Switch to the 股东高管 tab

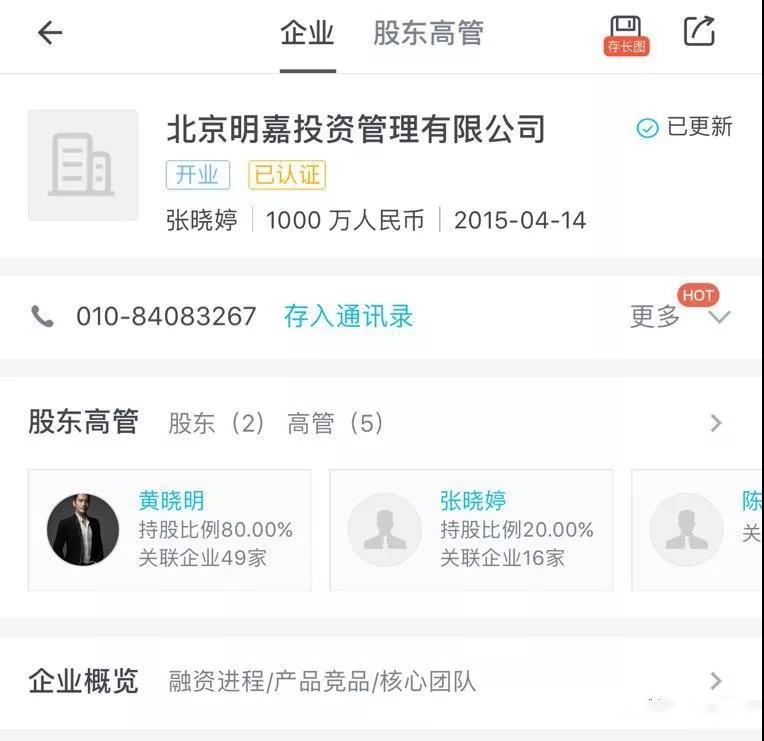428,33
